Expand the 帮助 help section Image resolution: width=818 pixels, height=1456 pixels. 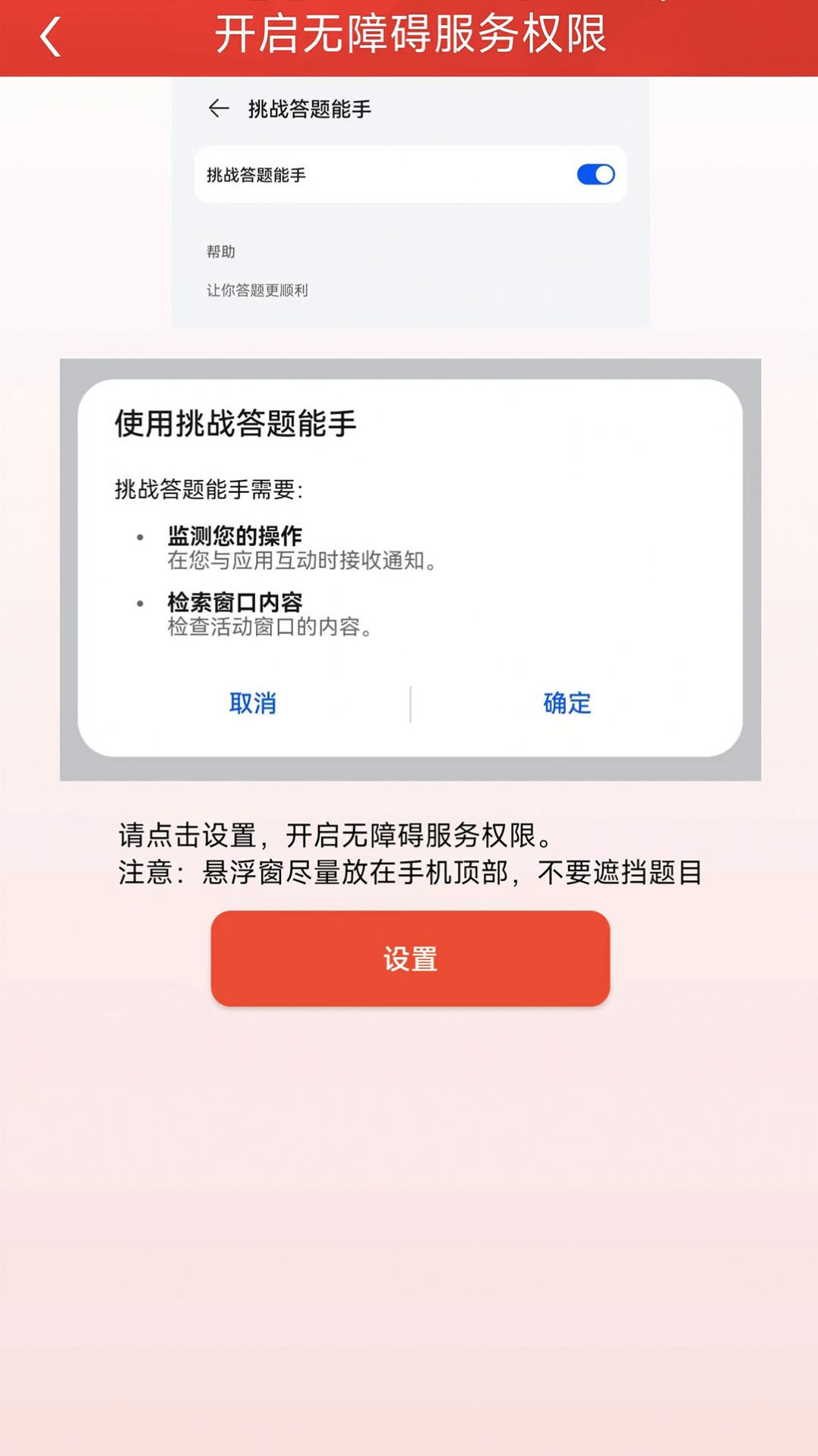[220, 252]
